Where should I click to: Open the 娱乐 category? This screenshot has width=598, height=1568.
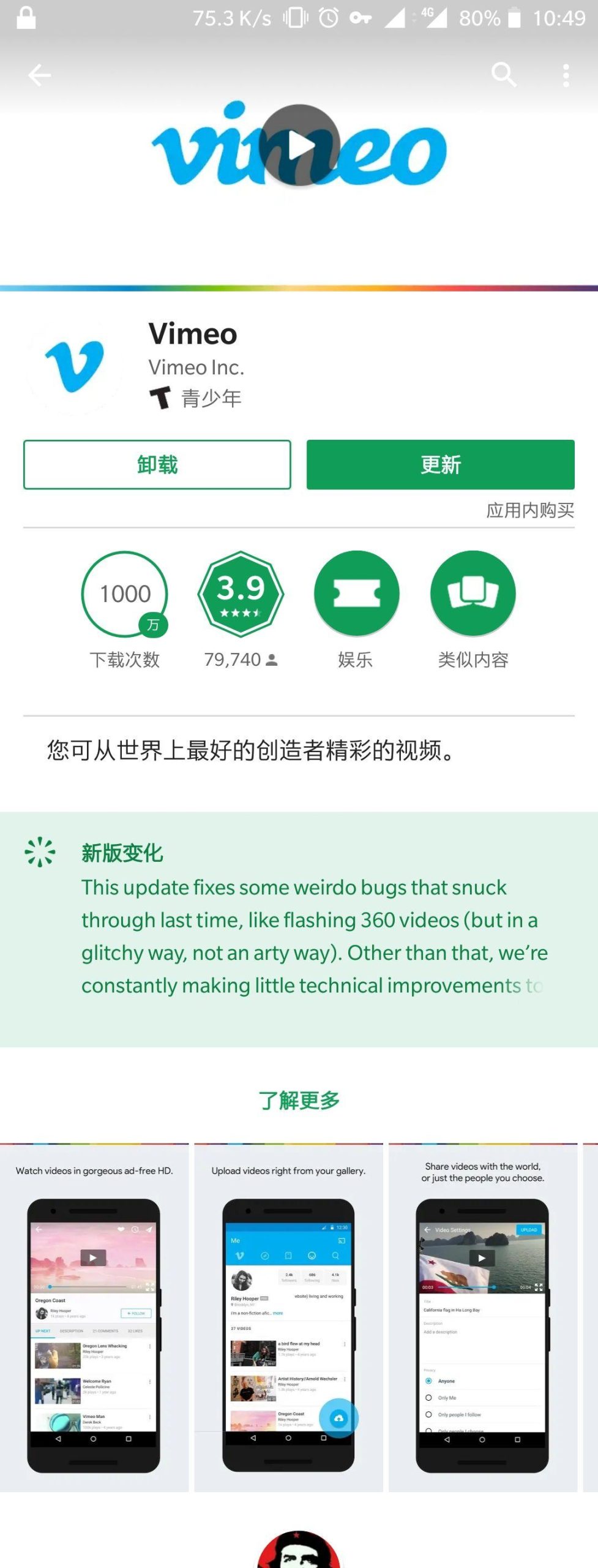(356, 594)
